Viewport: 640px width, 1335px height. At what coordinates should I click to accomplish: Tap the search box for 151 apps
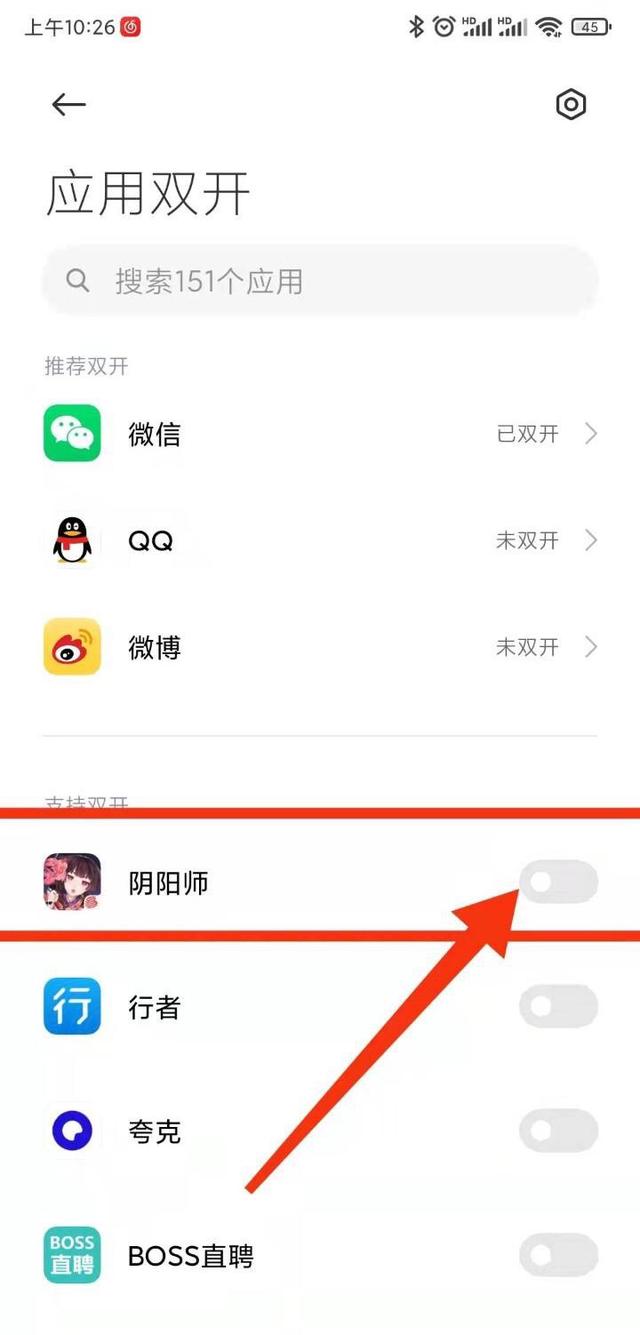point(320,281)
